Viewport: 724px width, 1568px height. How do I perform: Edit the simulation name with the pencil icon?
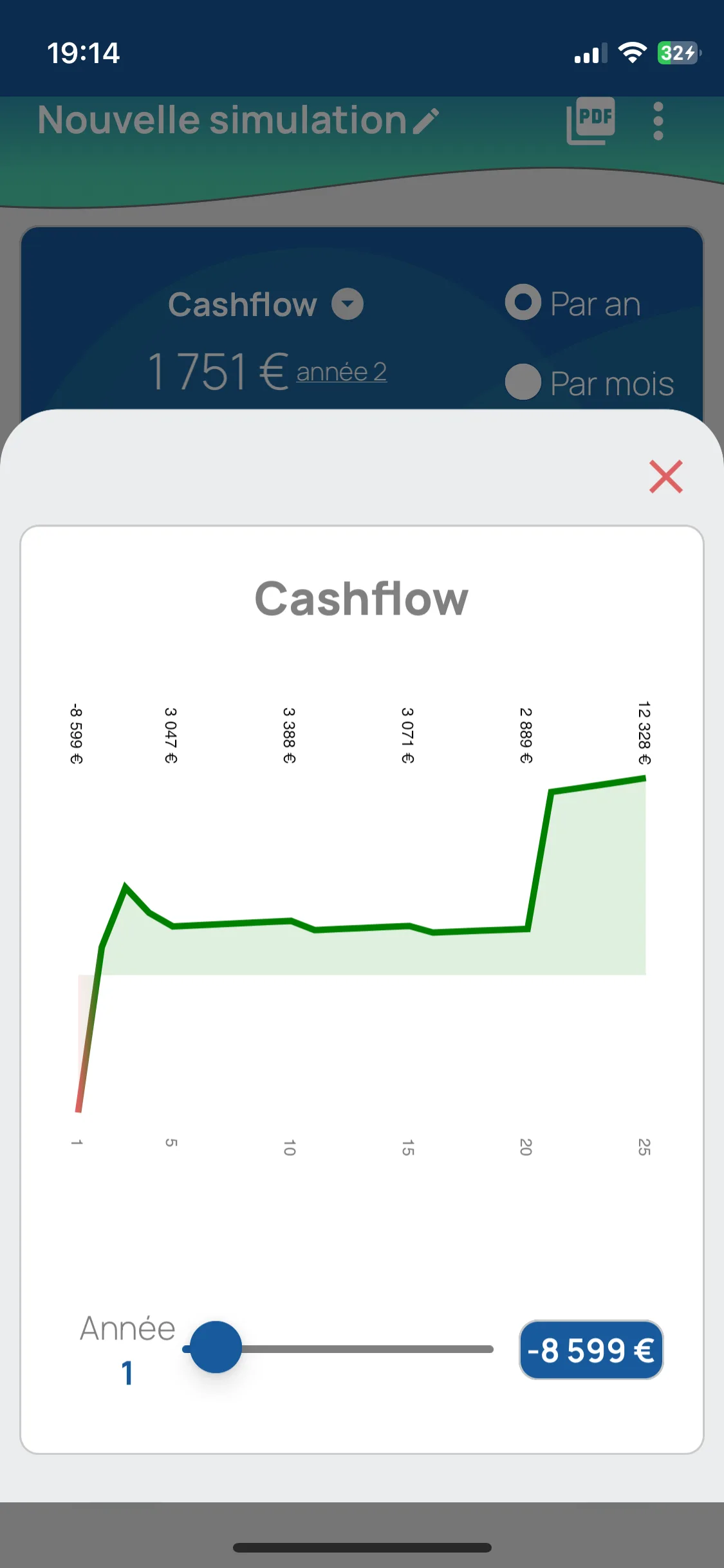point(427,121)
